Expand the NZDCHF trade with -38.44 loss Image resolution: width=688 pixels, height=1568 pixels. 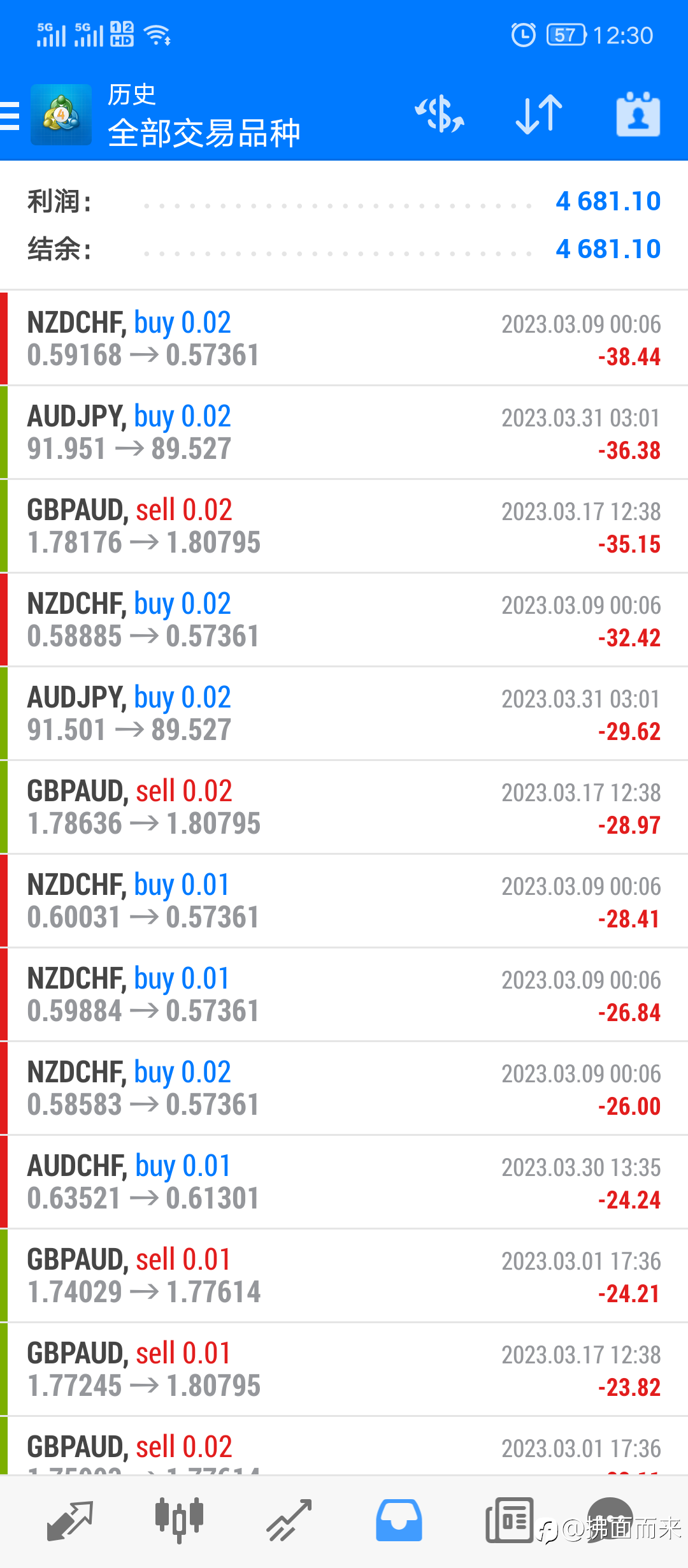pos(344,338)
